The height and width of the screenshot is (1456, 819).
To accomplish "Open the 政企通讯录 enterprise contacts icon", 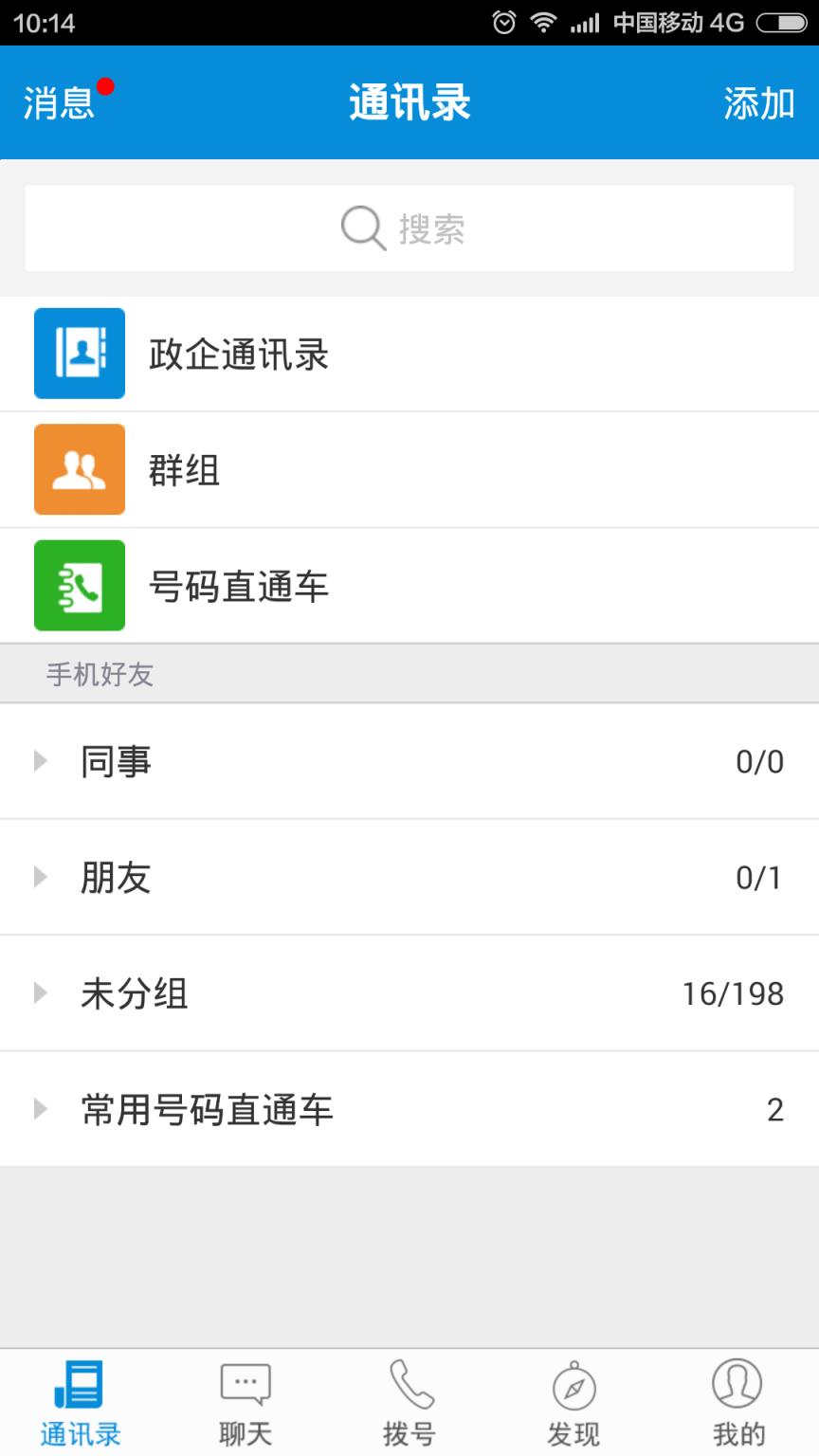I will point(80,353).
